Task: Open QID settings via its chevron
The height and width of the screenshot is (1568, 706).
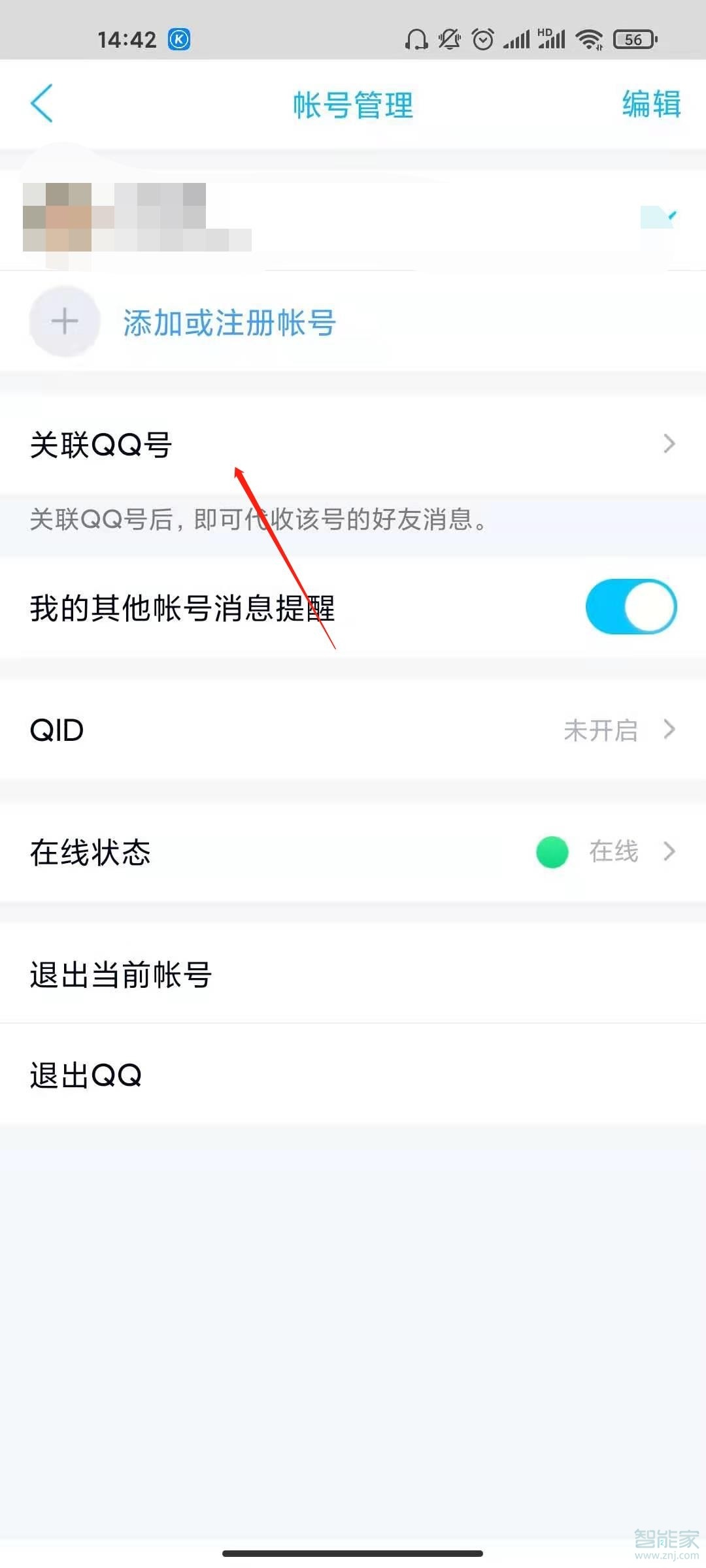Action: (669, 730)
